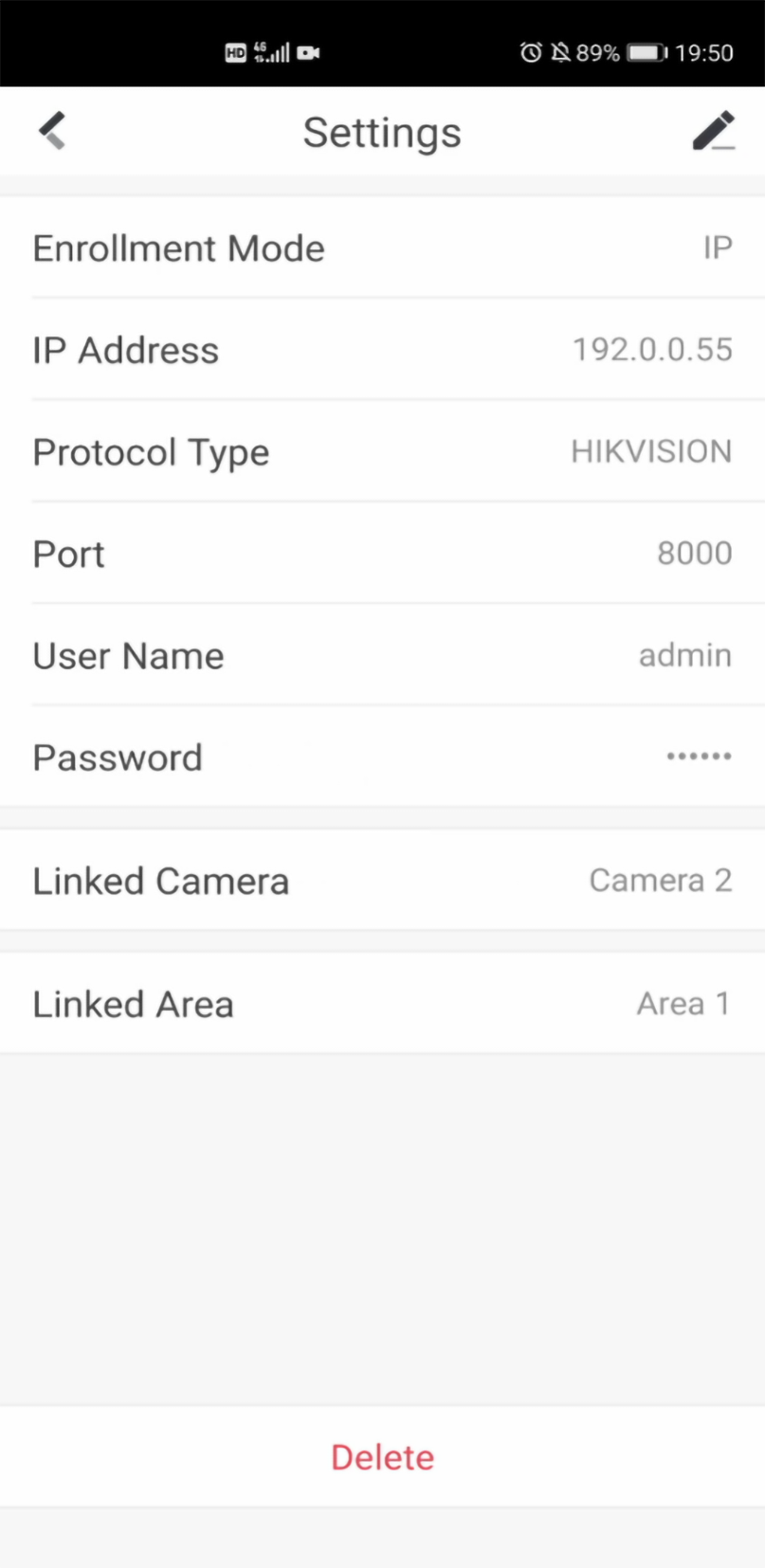Open the Port setting
This screenshot has width=765, height=1568.
tap(382, 553)
